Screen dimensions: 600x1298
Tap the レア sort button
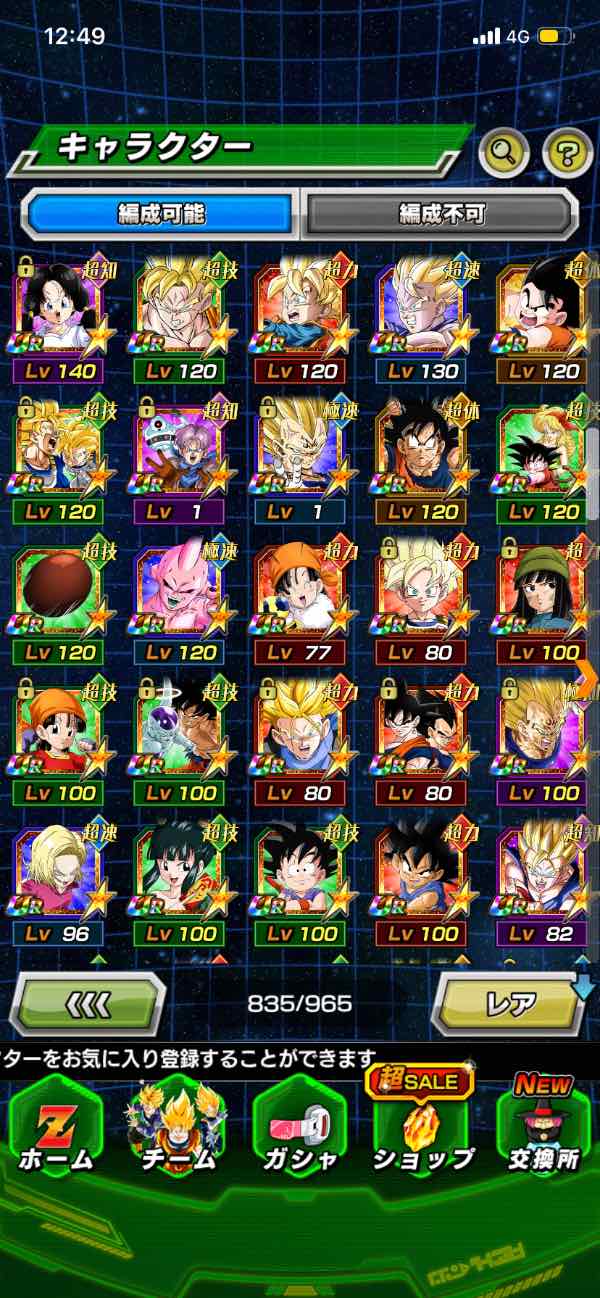coord(508,1002)
